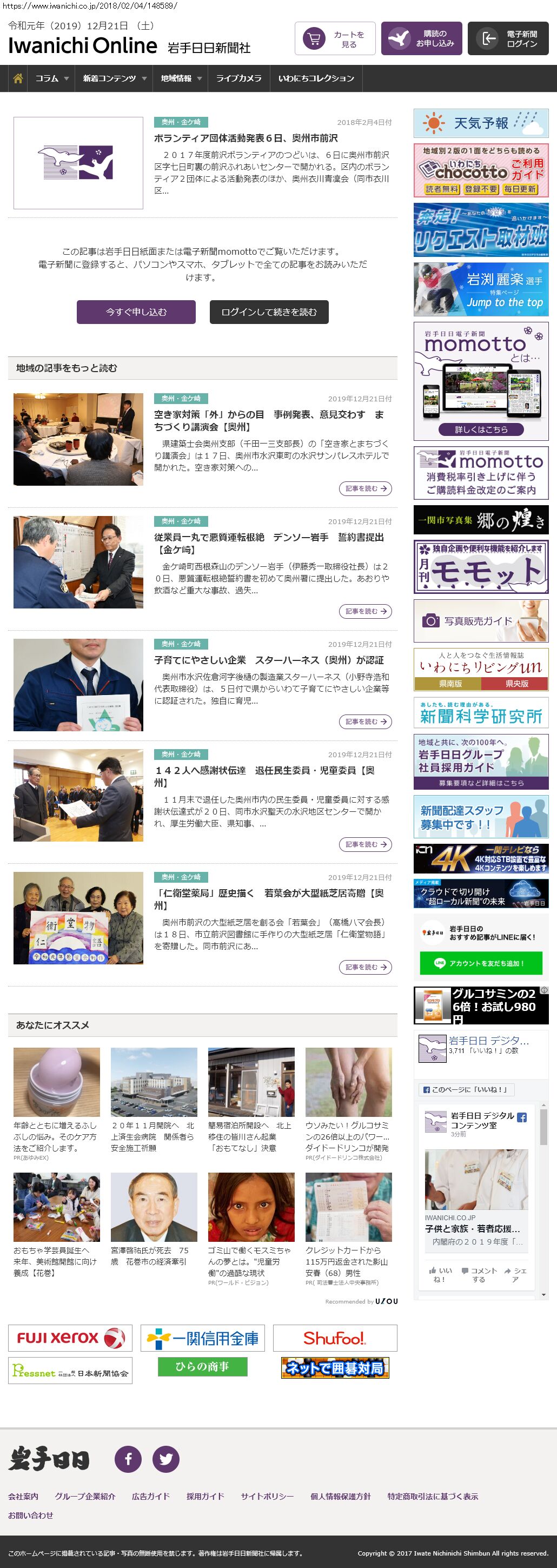
Task: Open いわにちコレクション in the nav bar
Action: pos(316,78)
